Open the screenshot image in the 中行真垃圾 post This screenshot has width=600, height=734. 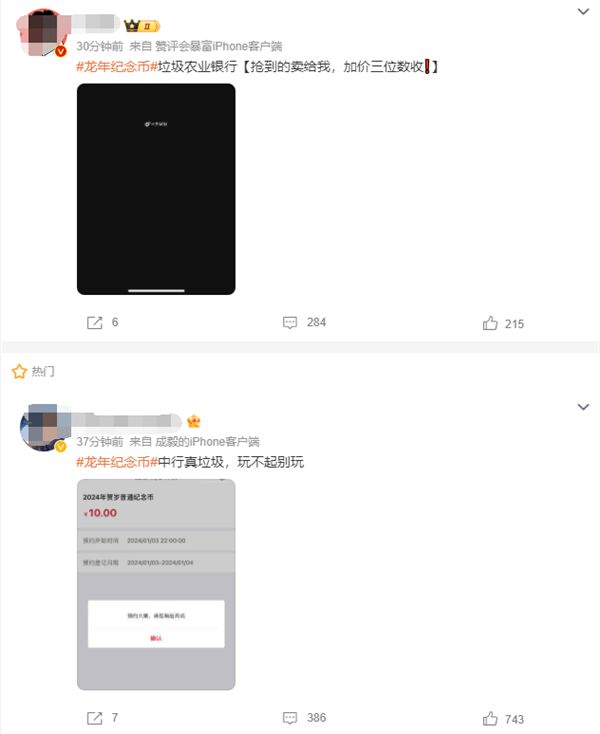[x=156, y=584]
